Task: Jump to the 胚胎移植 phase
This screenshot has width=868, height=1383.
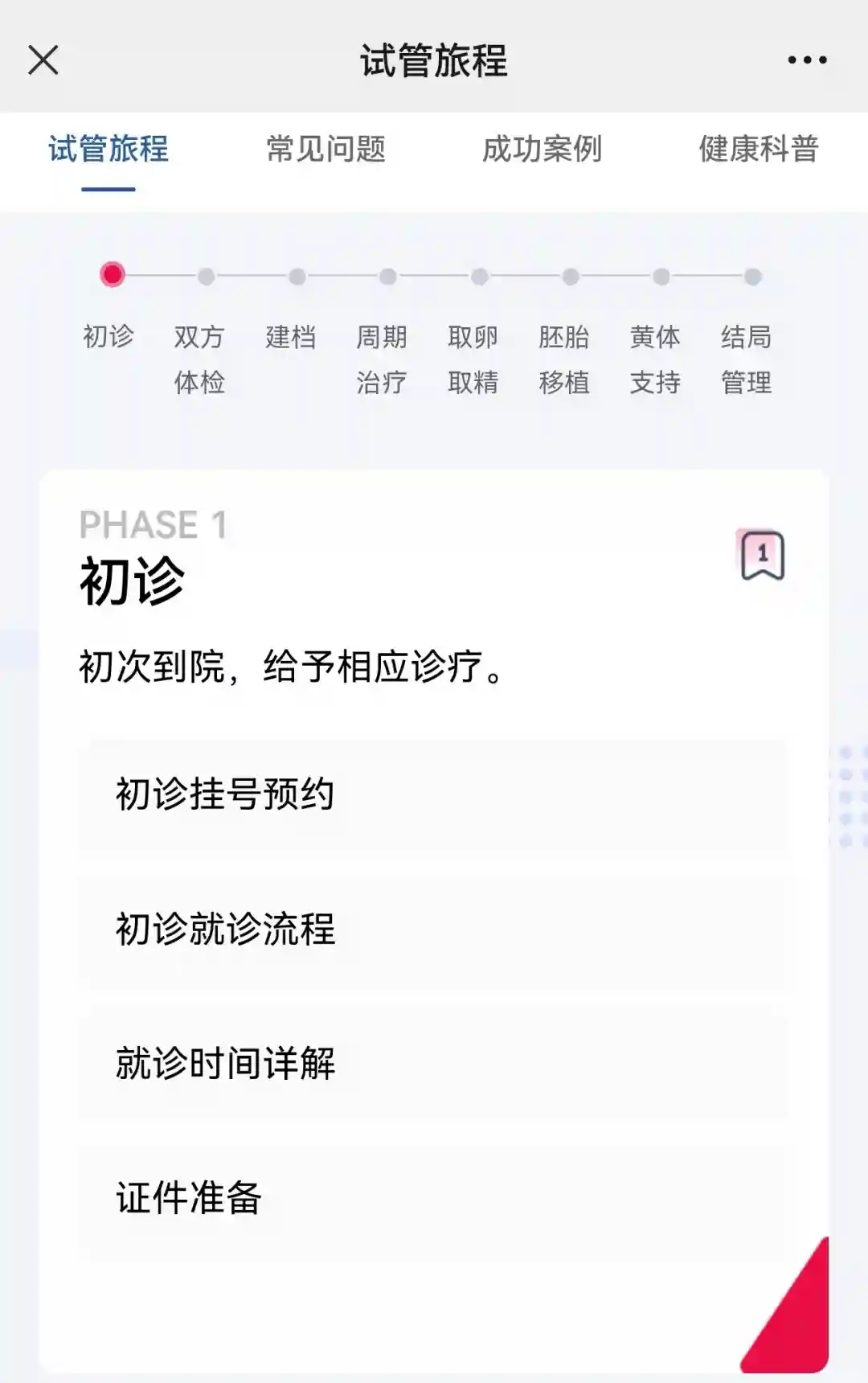Action: tap(564, 358)
